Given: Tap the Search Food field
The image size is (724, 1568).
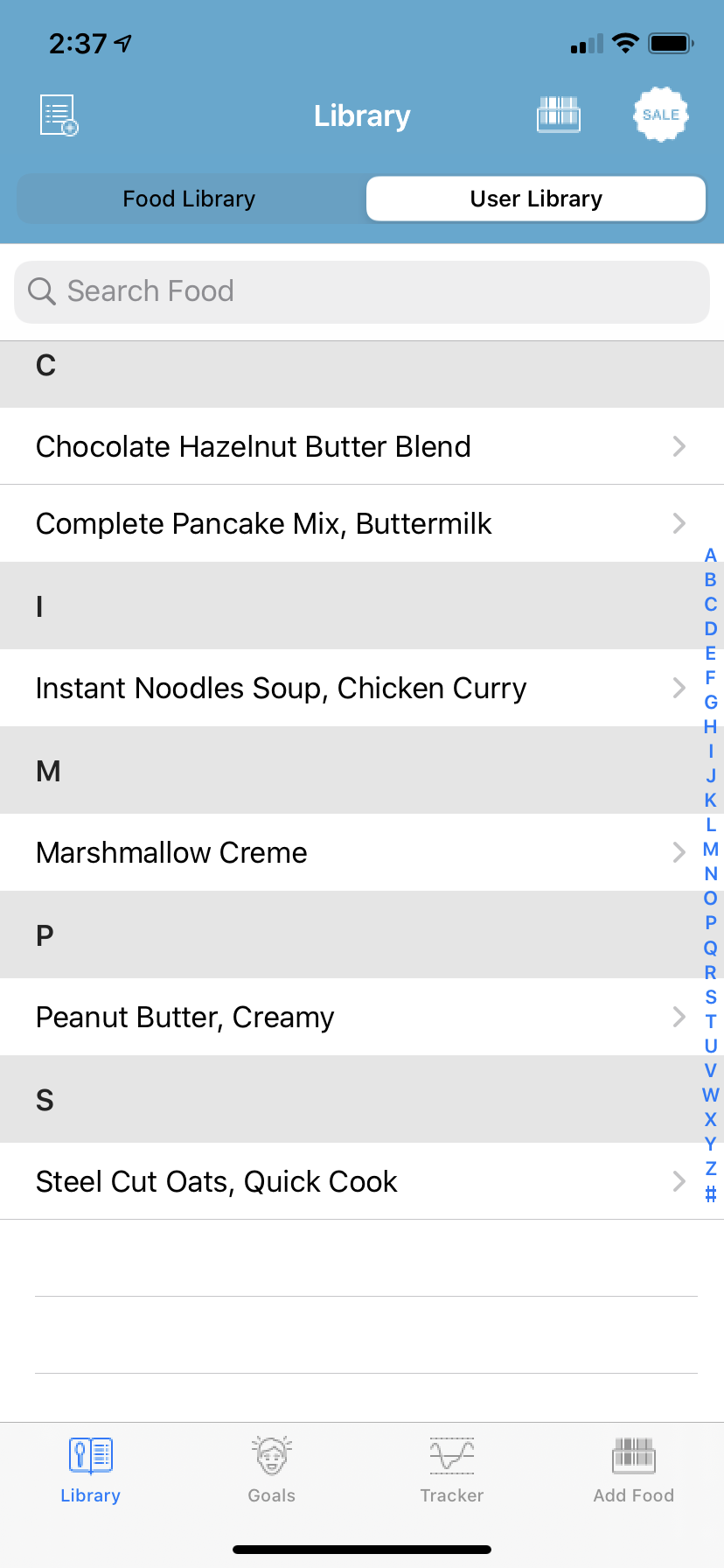Looking at the screenshot, I should (362, 291).
